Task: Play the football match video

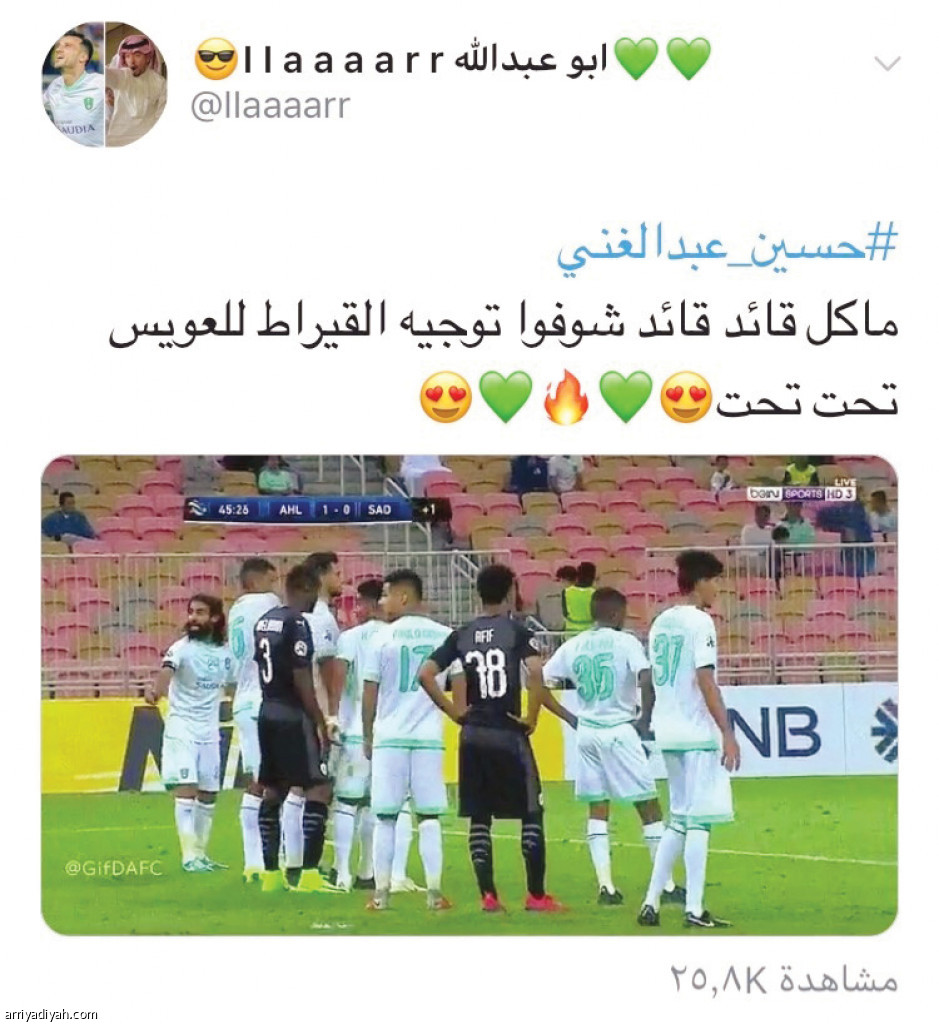Action: coord(469,694)
